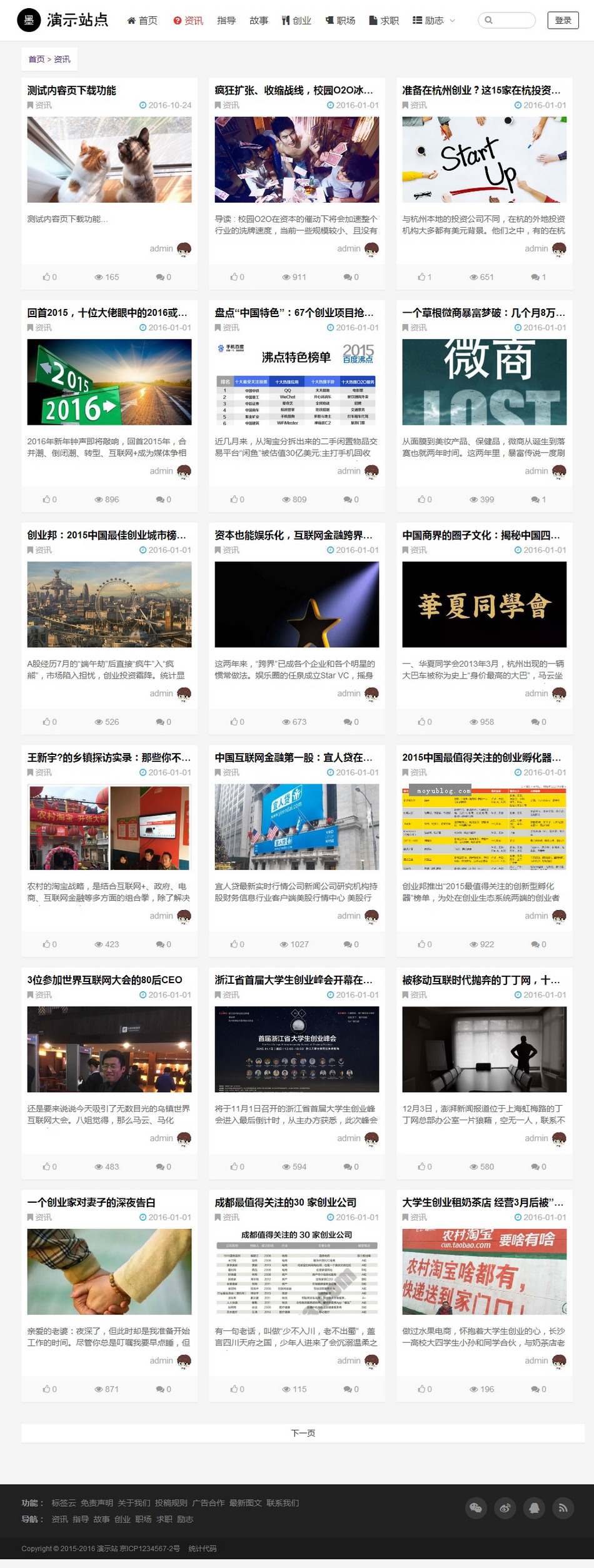Read 浙江省首届大学生创业峰会 article
594x1568 pixels.
click(293, 980)
